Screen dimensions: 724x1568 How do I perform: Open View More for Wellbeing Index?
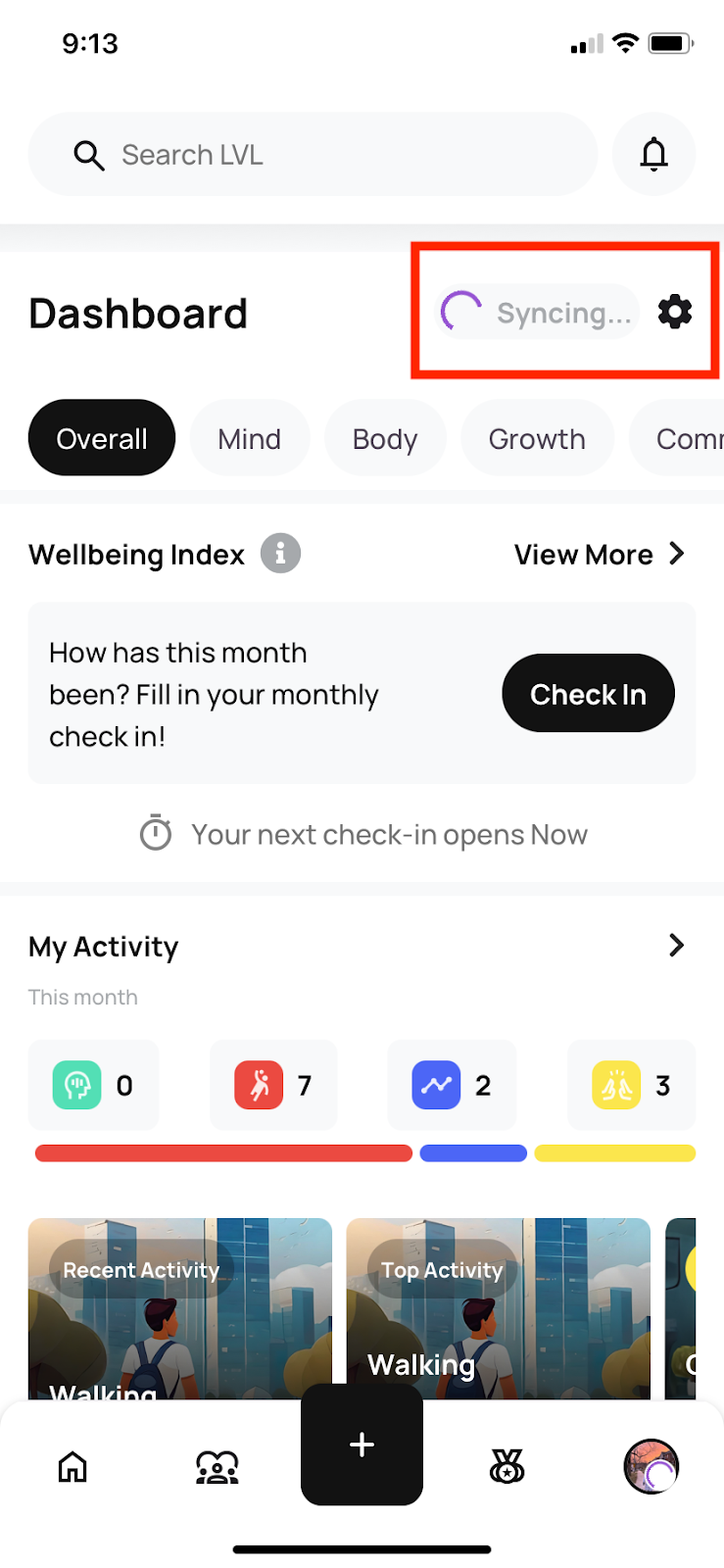click(599, 555)
